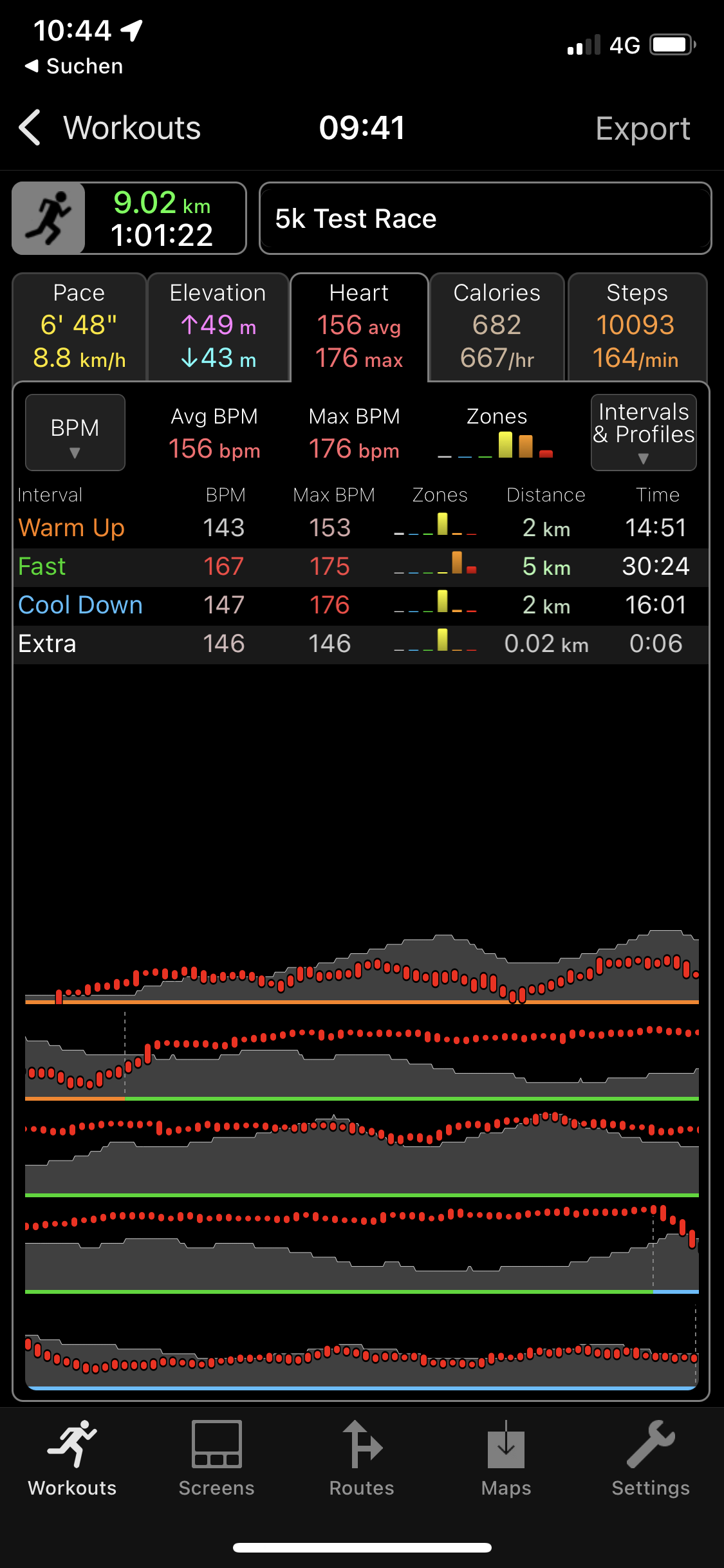Go back to Workouts list
Screen dimensions: 724x1568
[109, 128]
